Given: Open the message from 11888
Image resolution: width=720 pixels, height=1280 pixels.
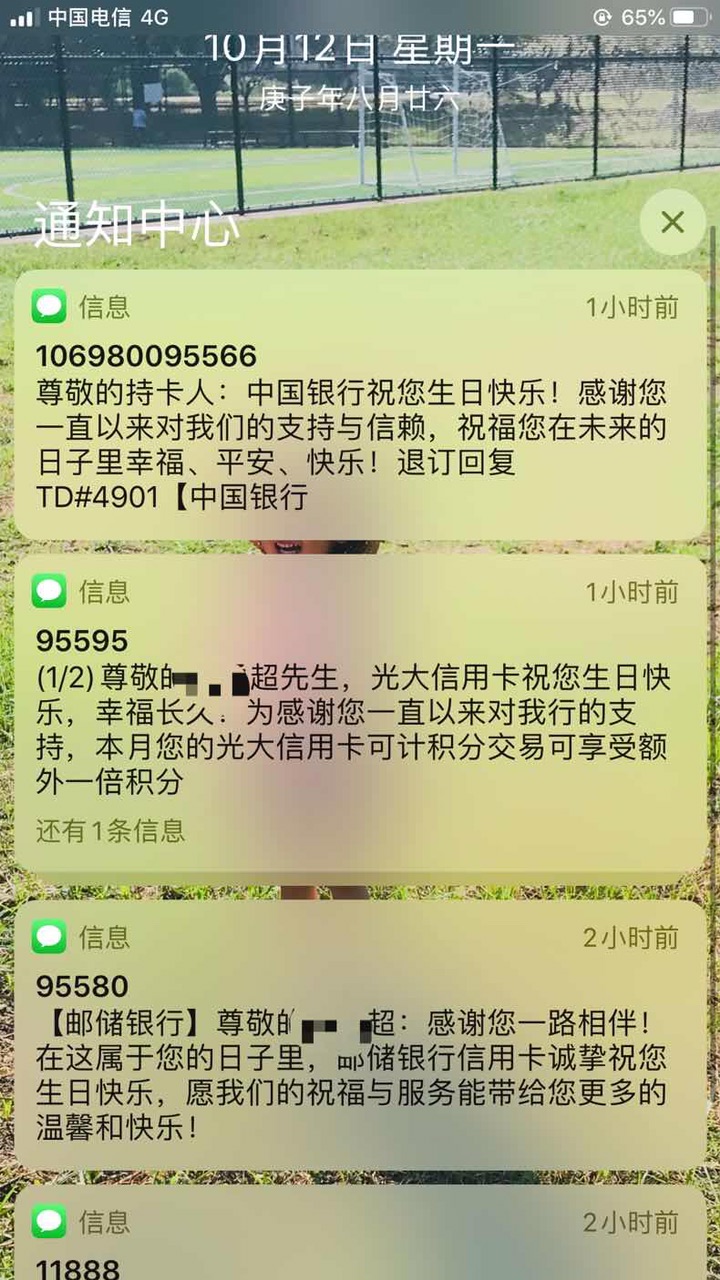Looking at the screenshot, I should click(360, 1240).
